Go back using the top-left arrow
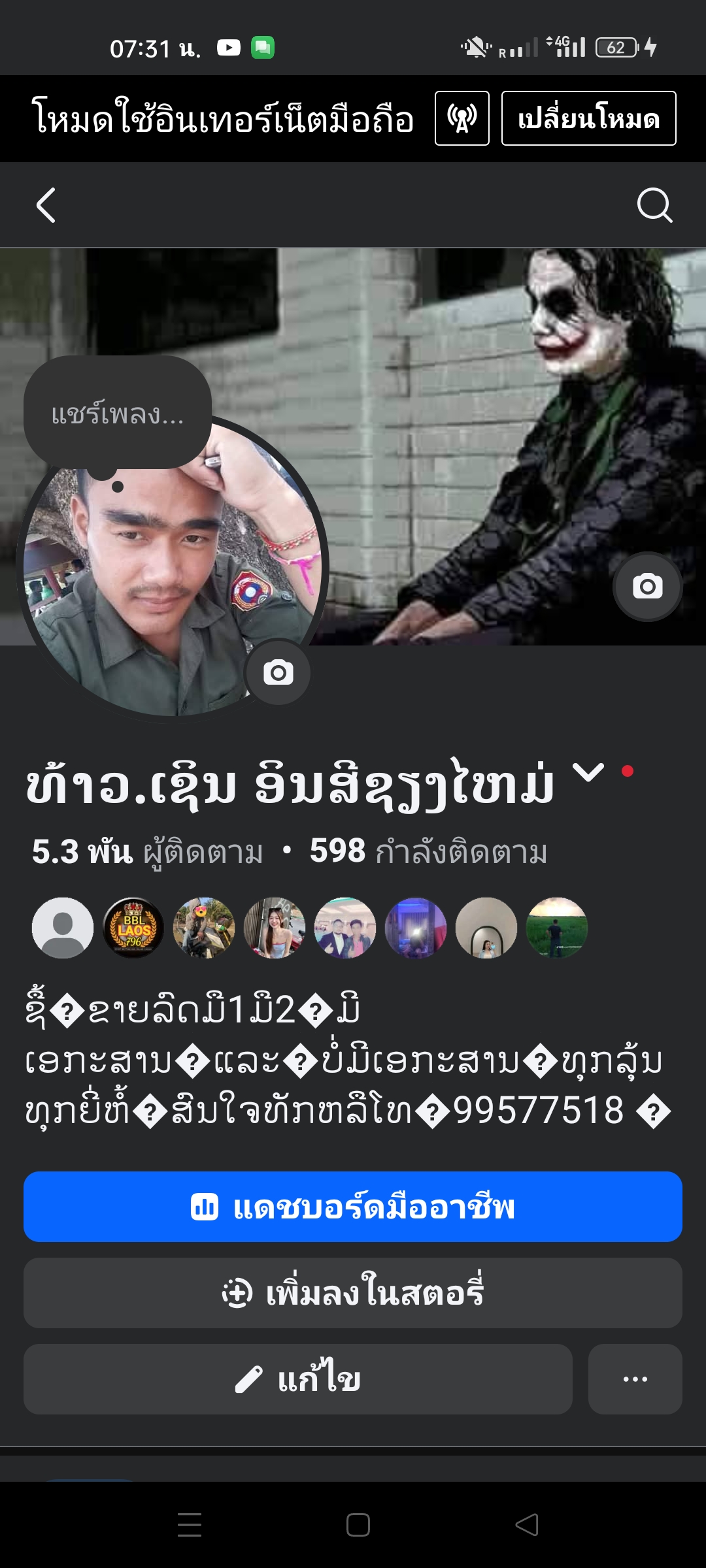 (46, 206)
